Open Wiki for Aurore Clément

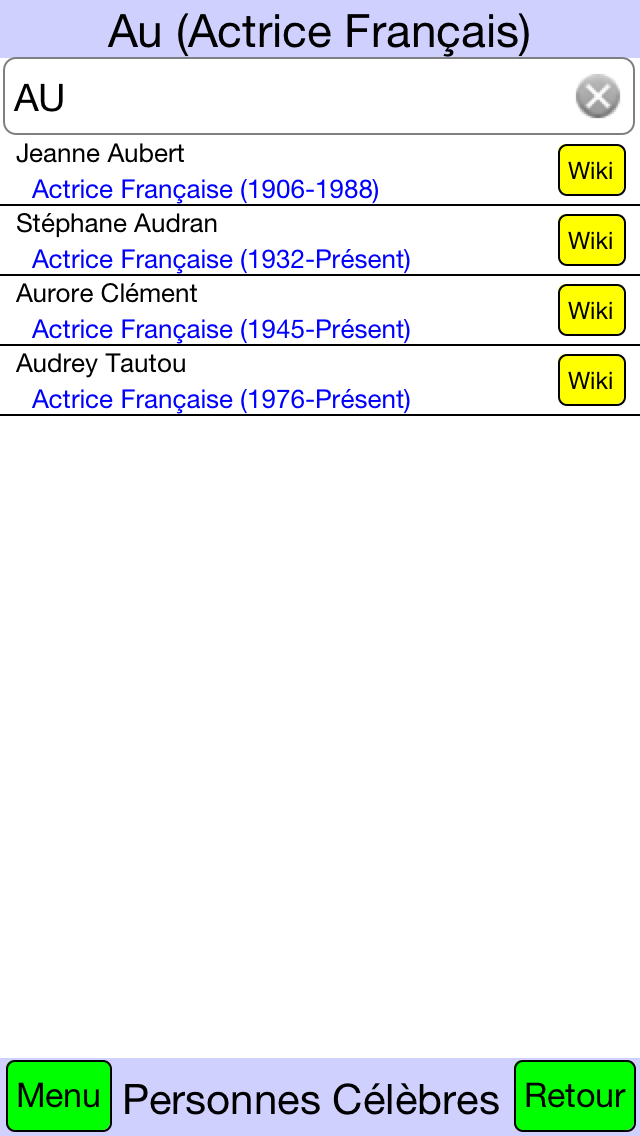pos(591,310)
